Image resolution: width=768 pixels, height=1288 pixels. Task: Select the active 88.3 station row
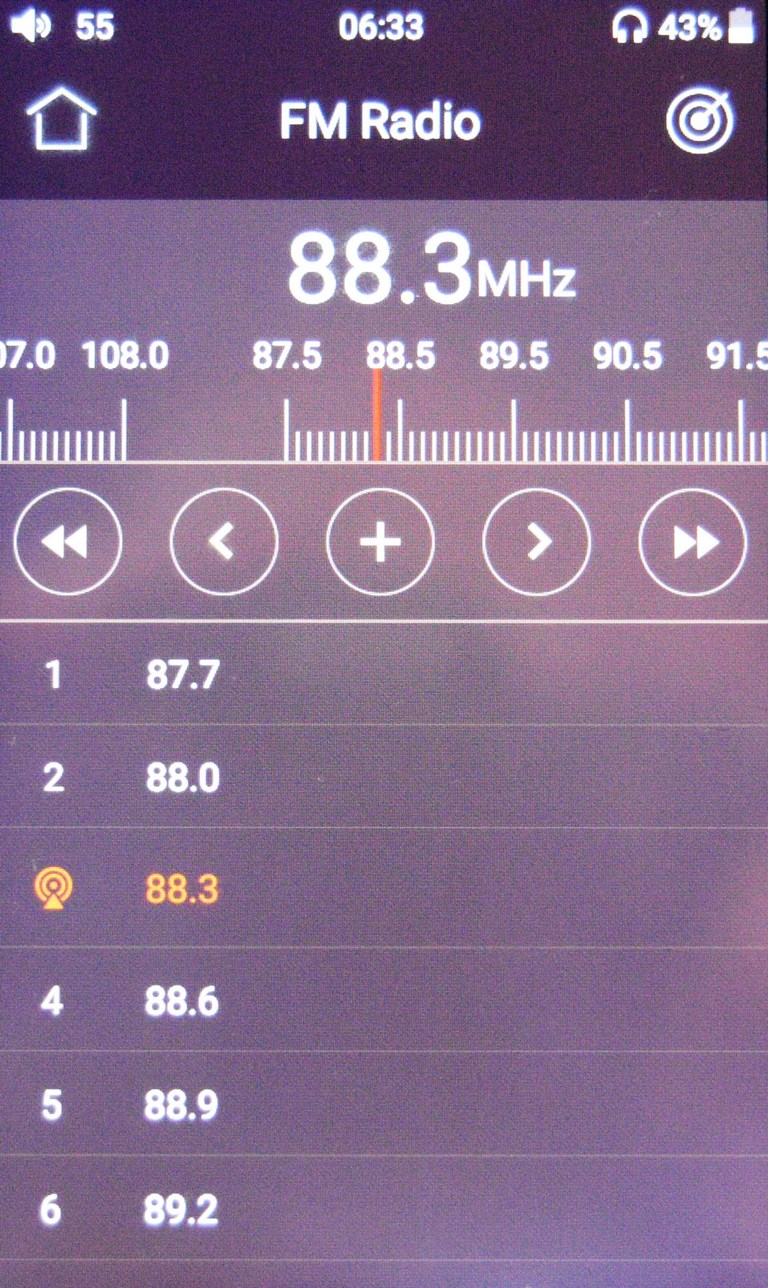[384, 888]
